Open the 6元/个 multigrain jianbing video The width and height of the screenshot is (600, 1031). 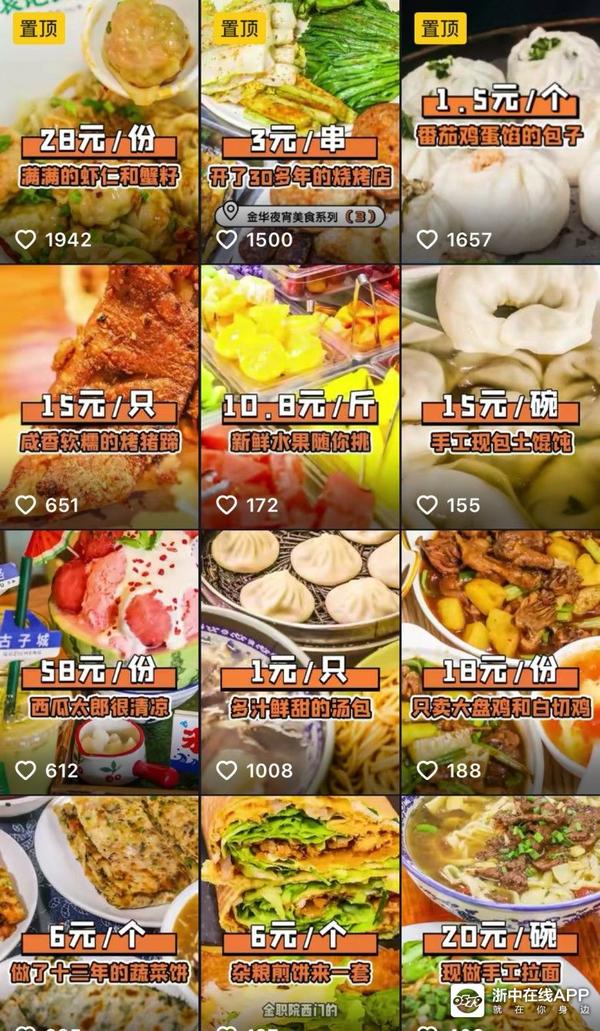299,910
